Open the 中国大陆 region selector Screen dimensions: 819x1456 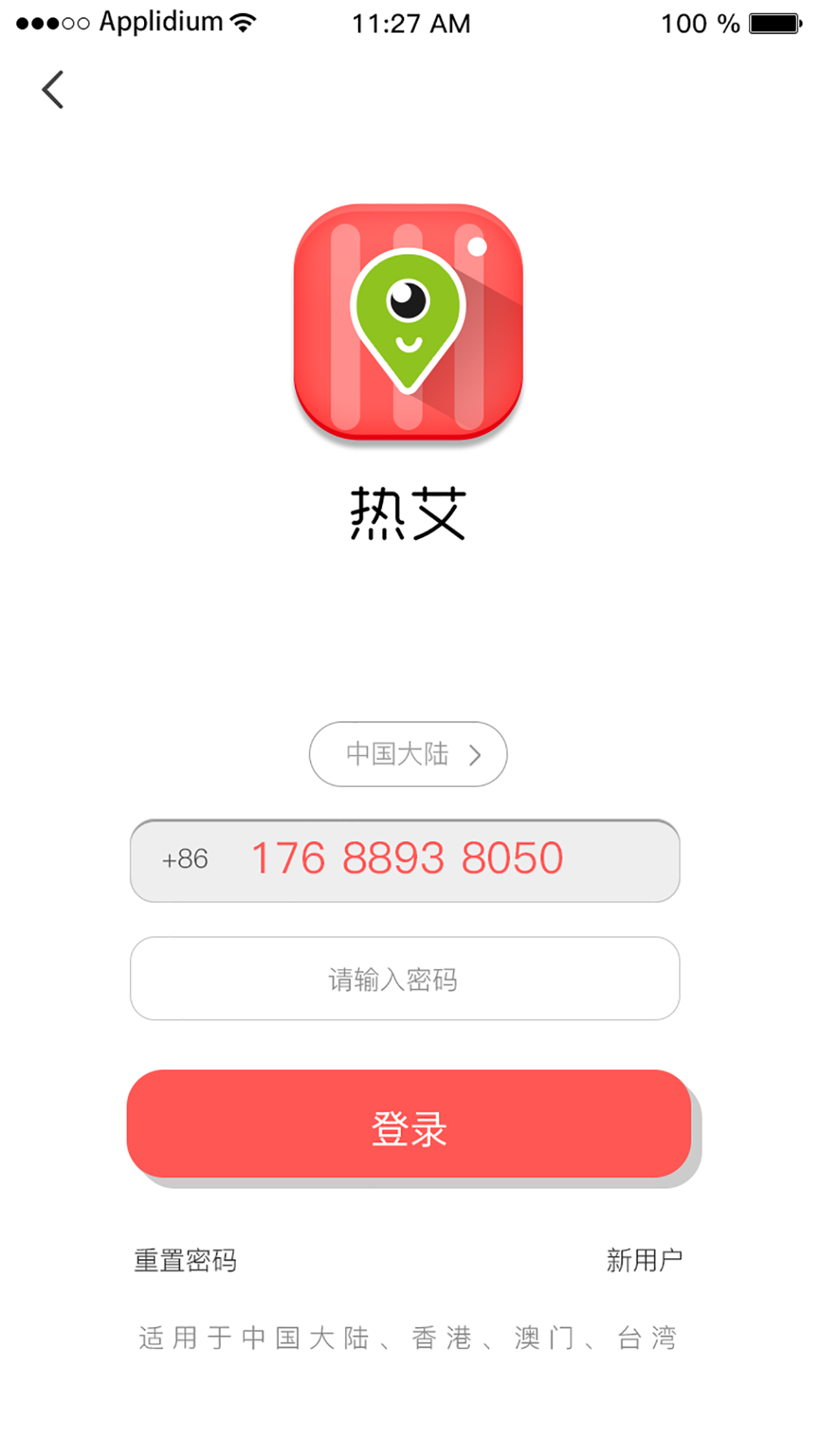[408, 754]
